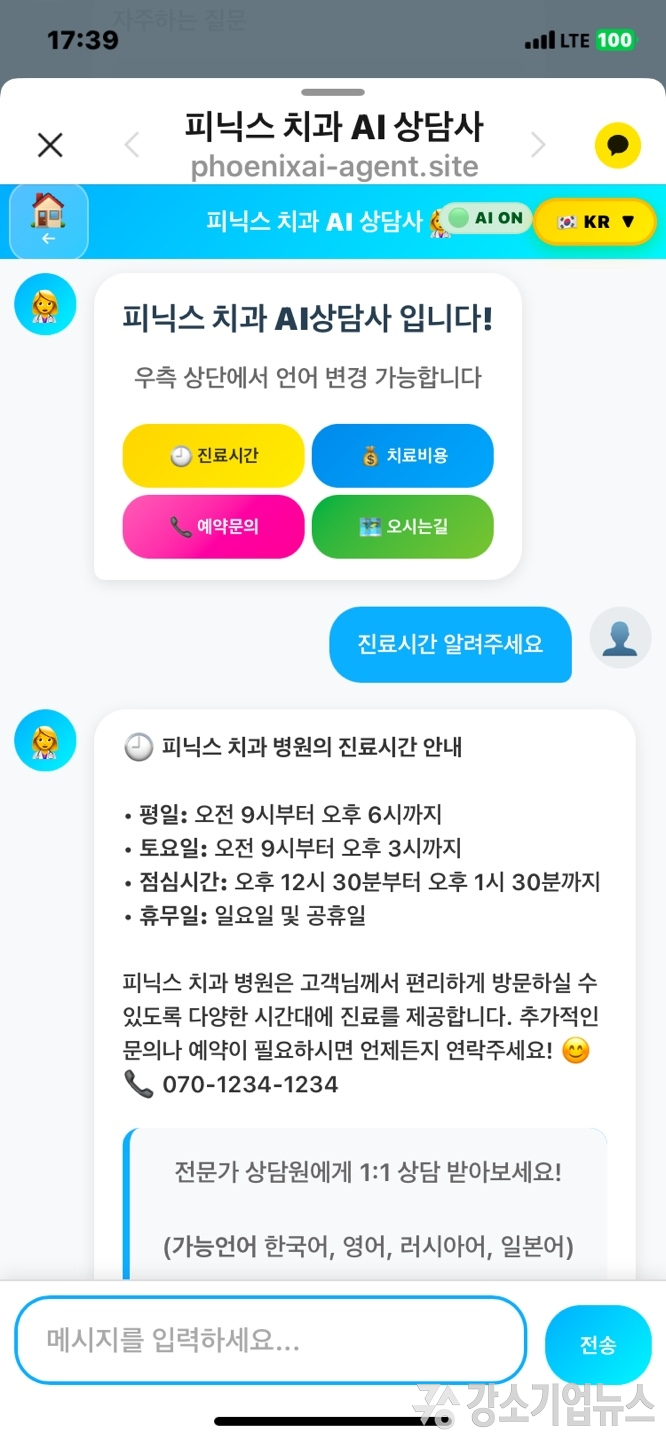Image resolution: width=666 pixels, height=1440 pixels.
Task: Go forward to next page
Action: (x=538, y=146)
